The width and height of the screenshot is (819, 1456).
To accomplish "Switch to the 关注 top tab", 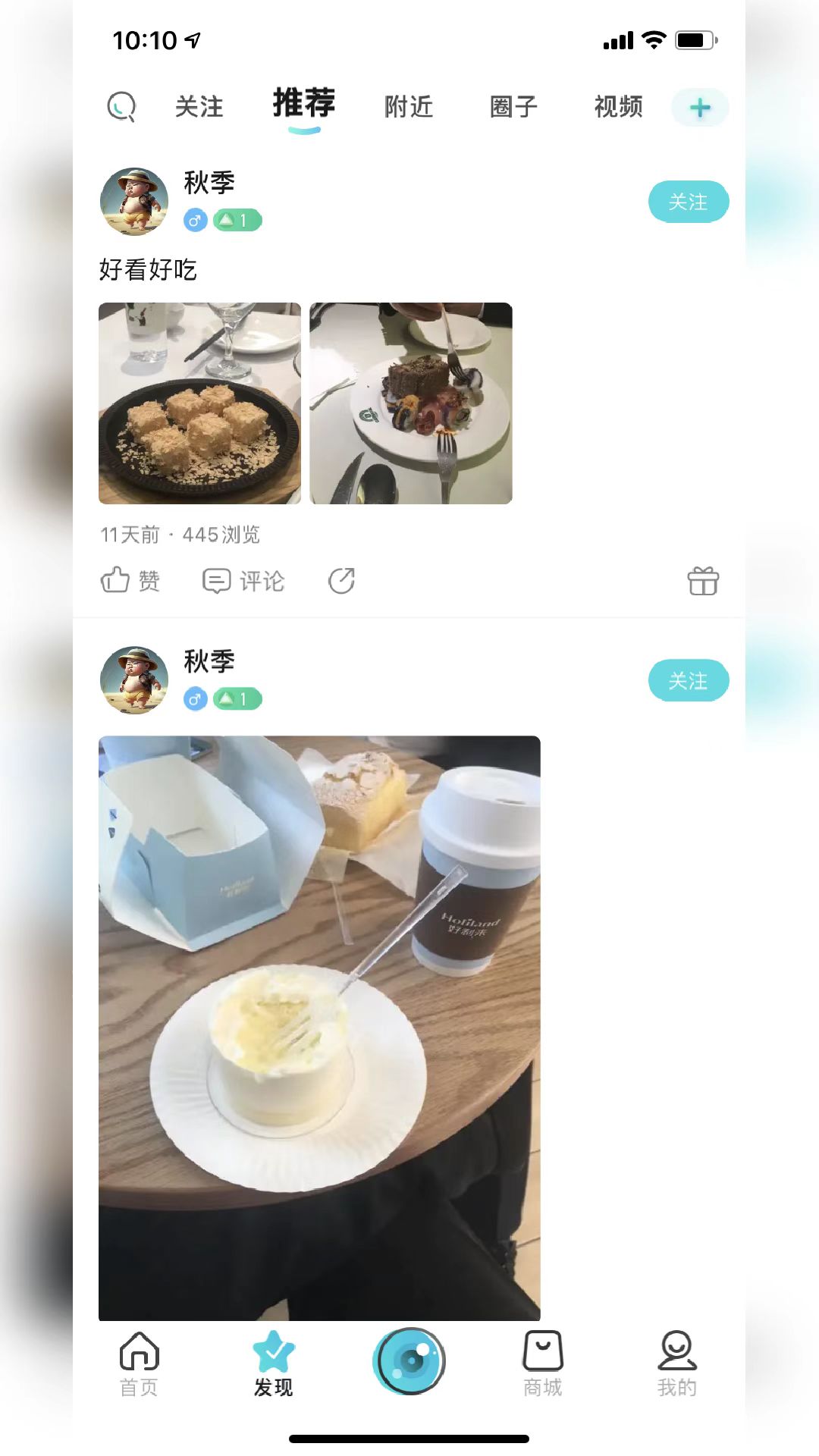I will 199,107.
